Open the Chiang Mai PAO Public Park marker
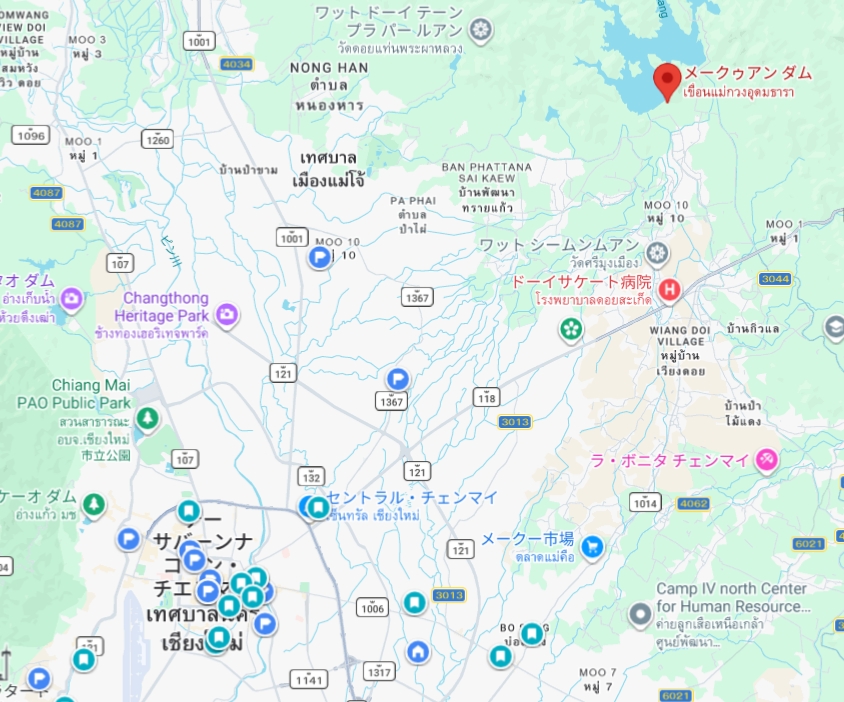 [148, 417]
